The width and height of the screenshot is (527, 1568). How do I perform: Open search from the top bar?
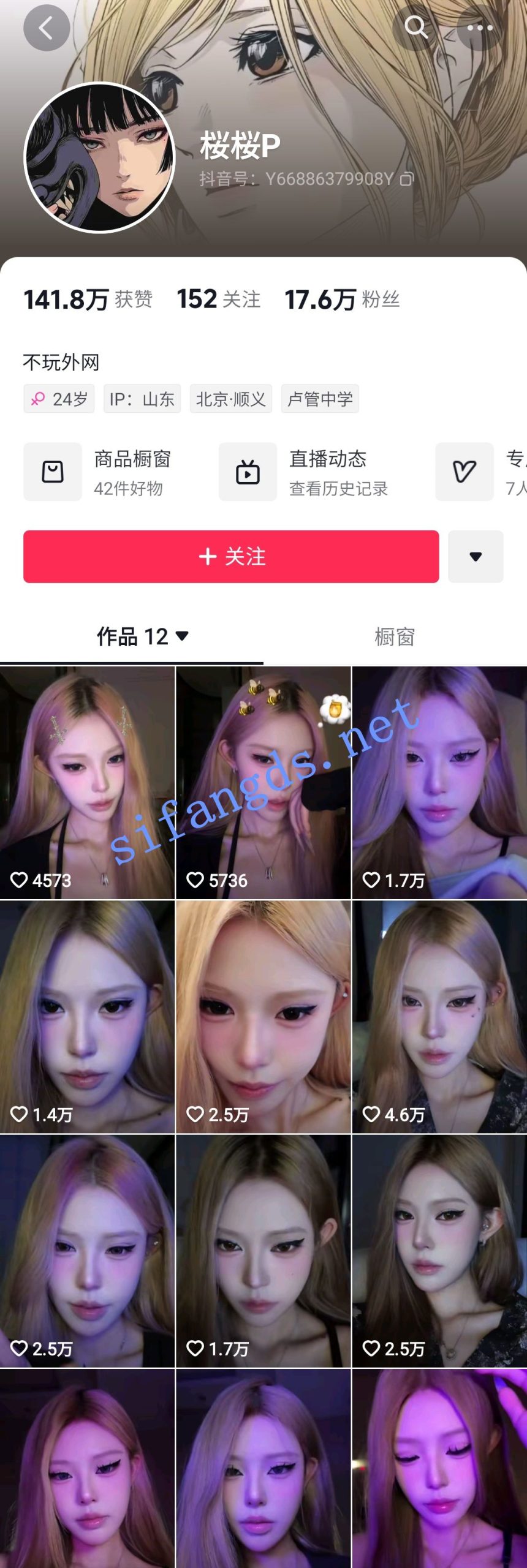(x=417, y=27)
